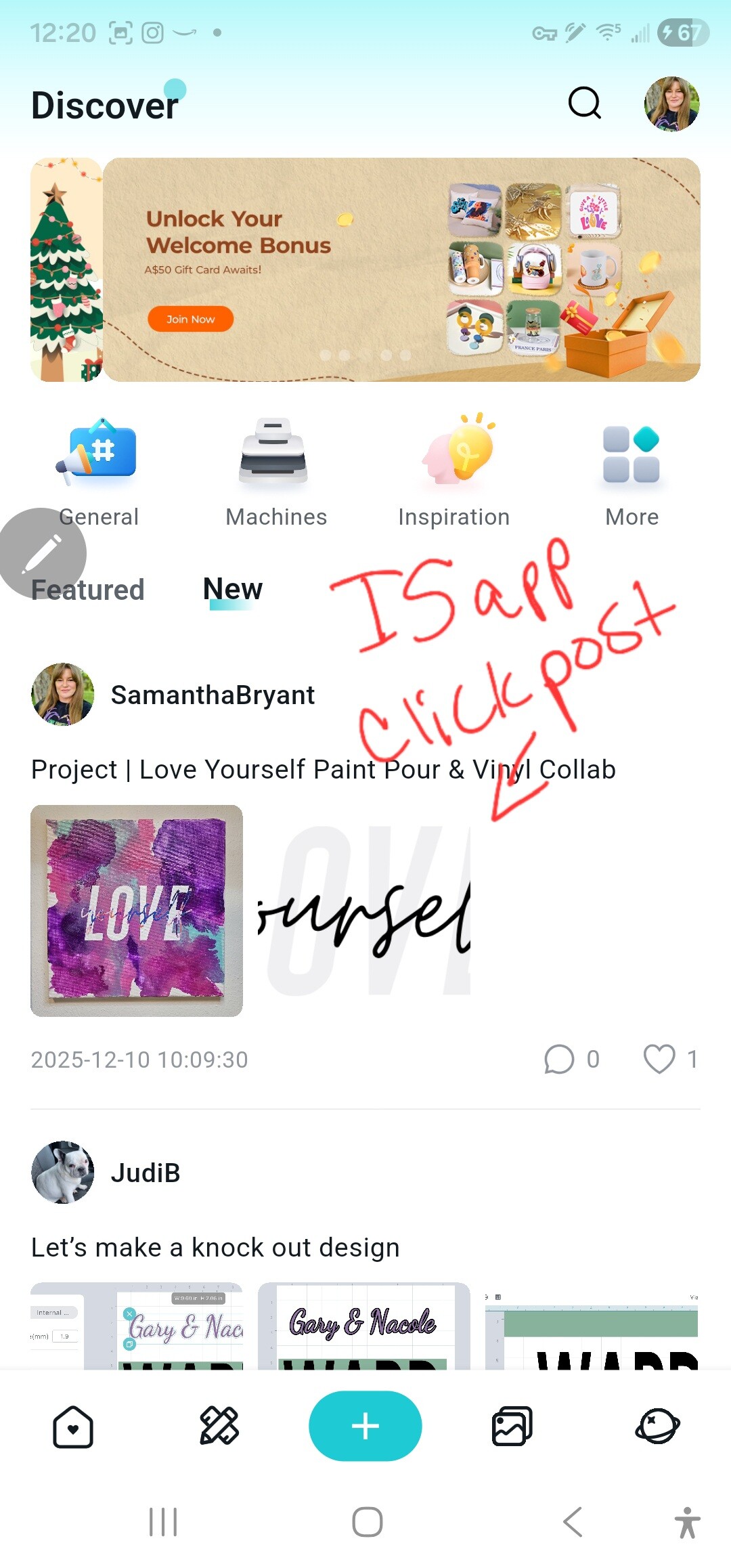Go back using the system back button
The image size is (731, 1568).
(x=573, y=1523)
